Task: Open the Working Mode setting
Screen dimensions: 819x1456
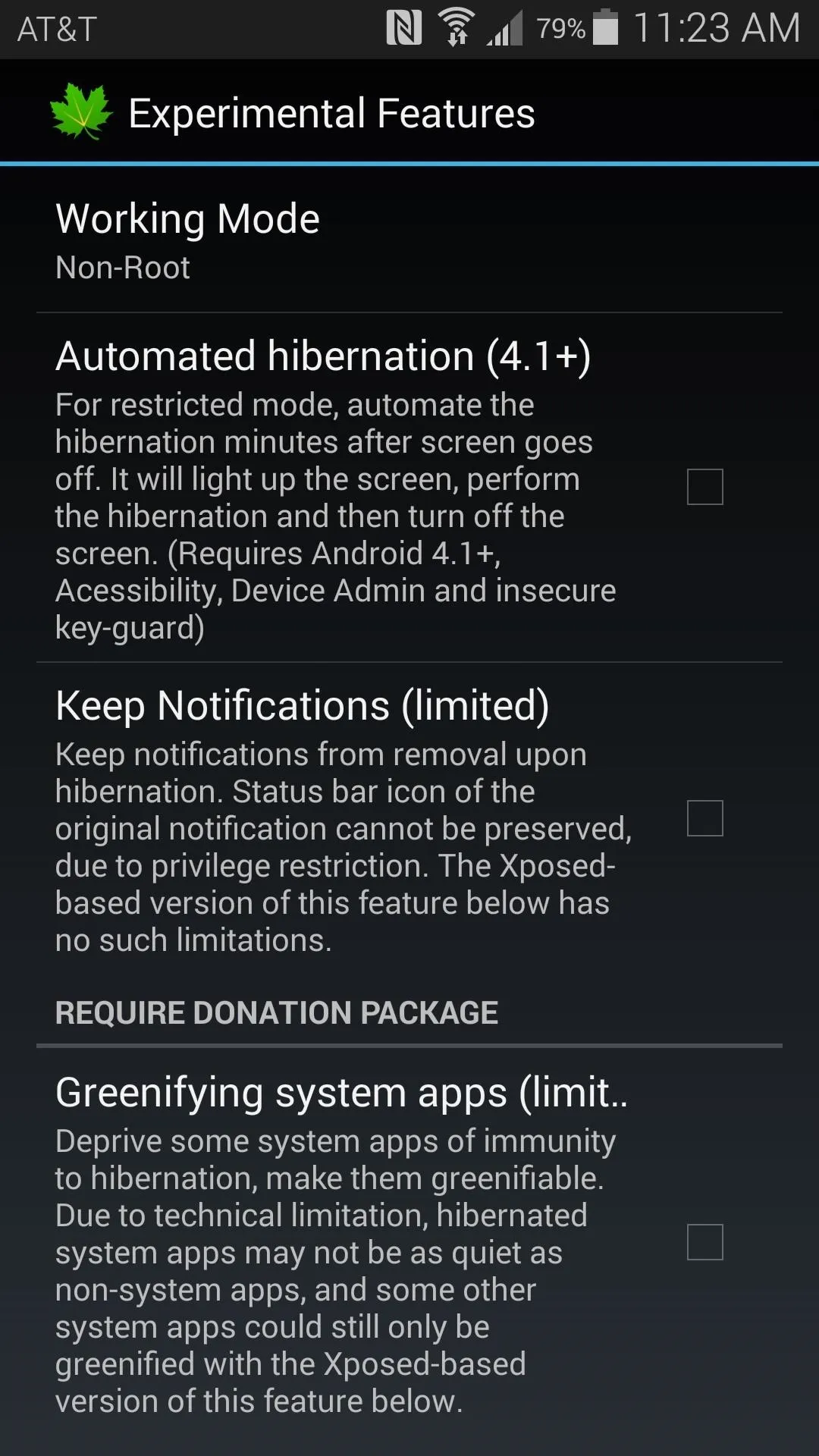Action: click(409, 240)
